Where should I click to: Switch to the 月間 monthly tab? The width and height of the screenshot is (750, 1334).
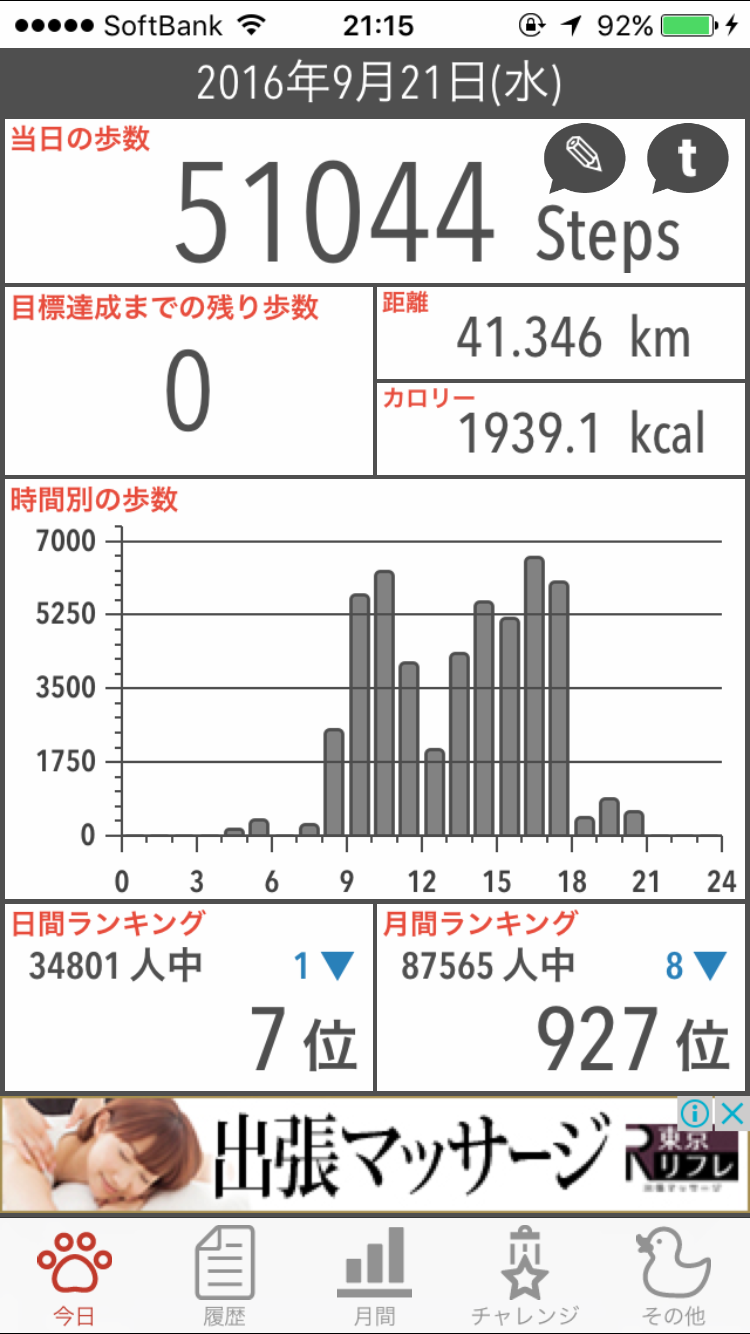pyautogui.click(x=375, y=1277)
